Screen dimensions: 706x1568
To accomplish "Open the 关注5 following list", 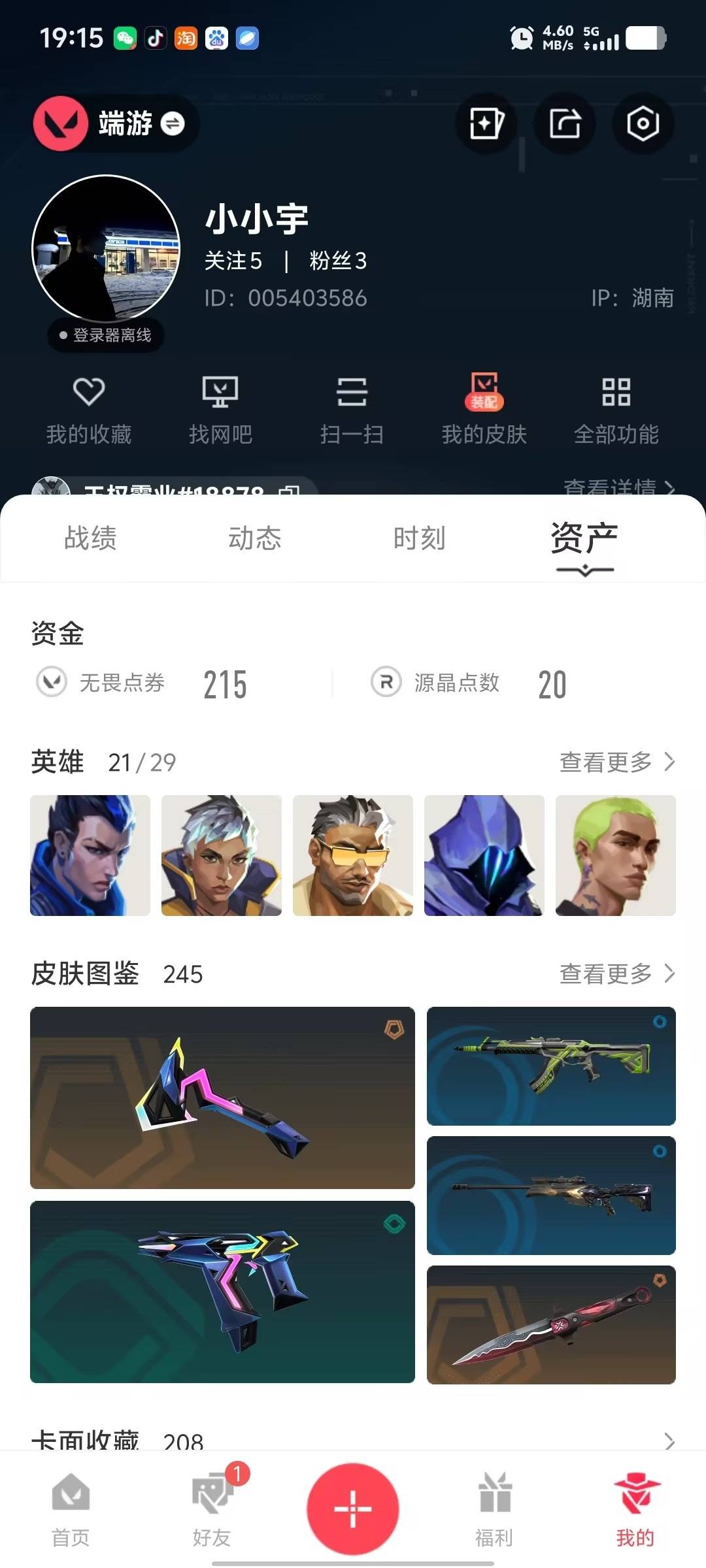I will 233,261.
